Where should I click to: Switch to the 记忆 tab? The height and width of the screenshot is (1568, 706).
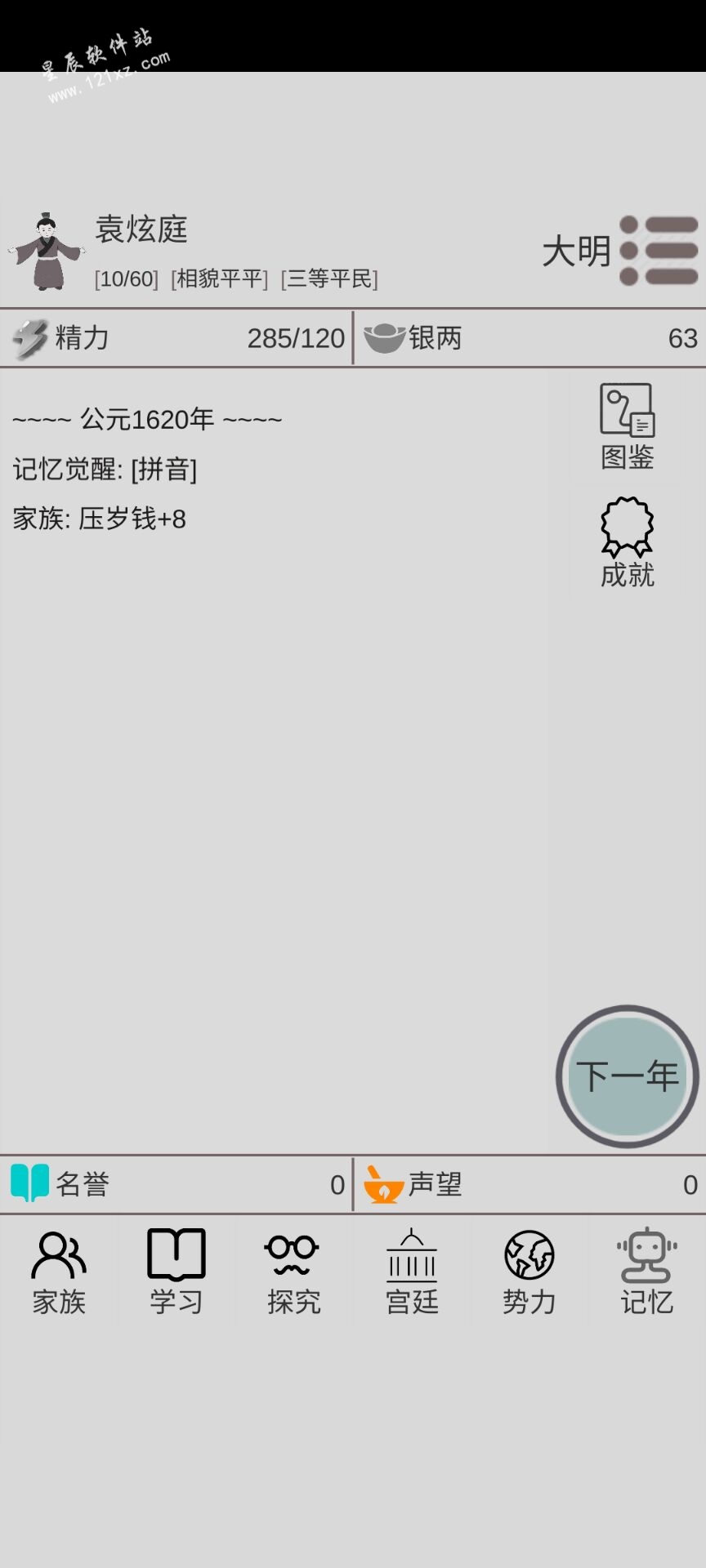(x=646, y=1272)
